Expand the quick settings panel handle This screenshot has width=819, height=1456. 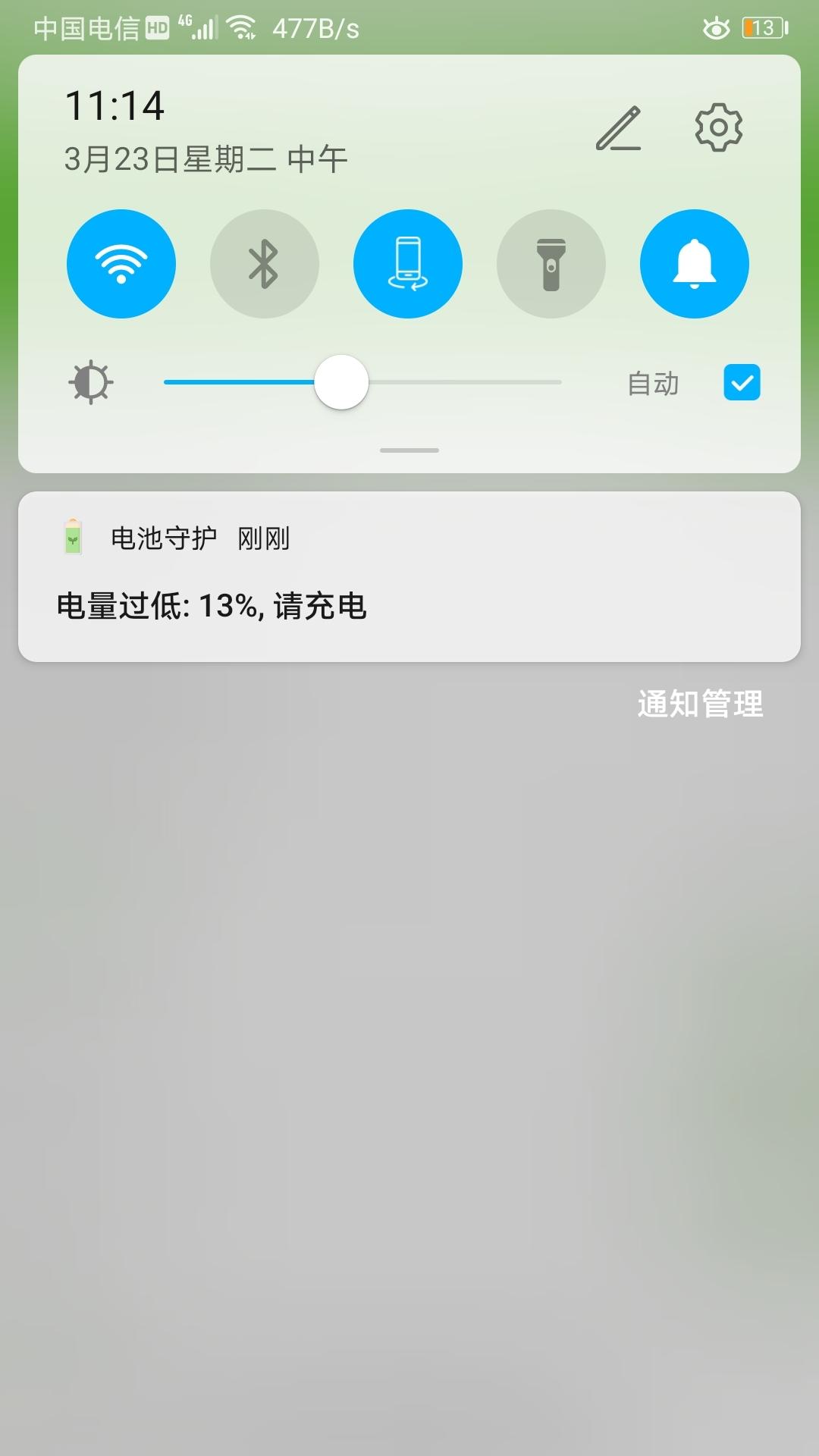coord(408,449)
